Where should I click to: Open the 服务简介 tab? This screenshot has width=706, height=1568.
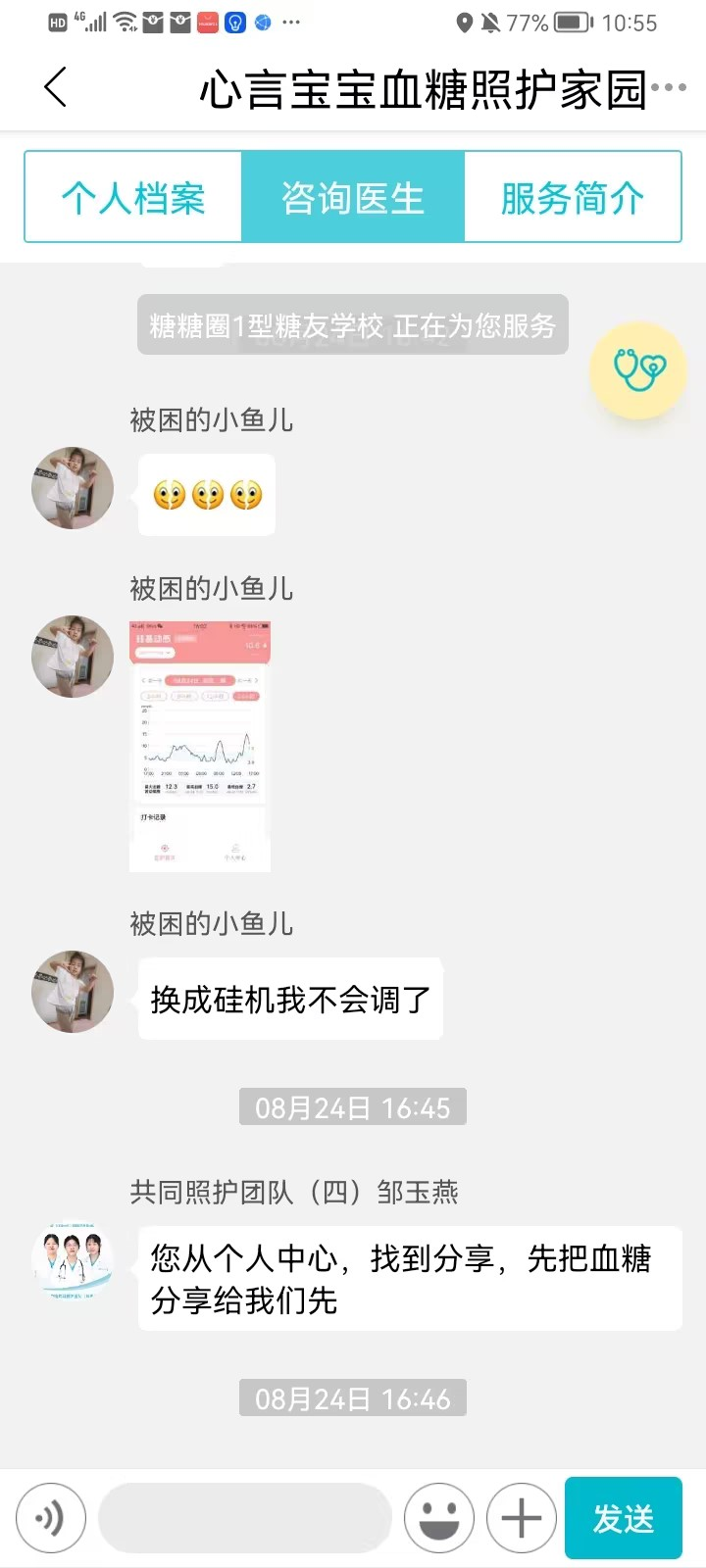(x=572, y=198)
